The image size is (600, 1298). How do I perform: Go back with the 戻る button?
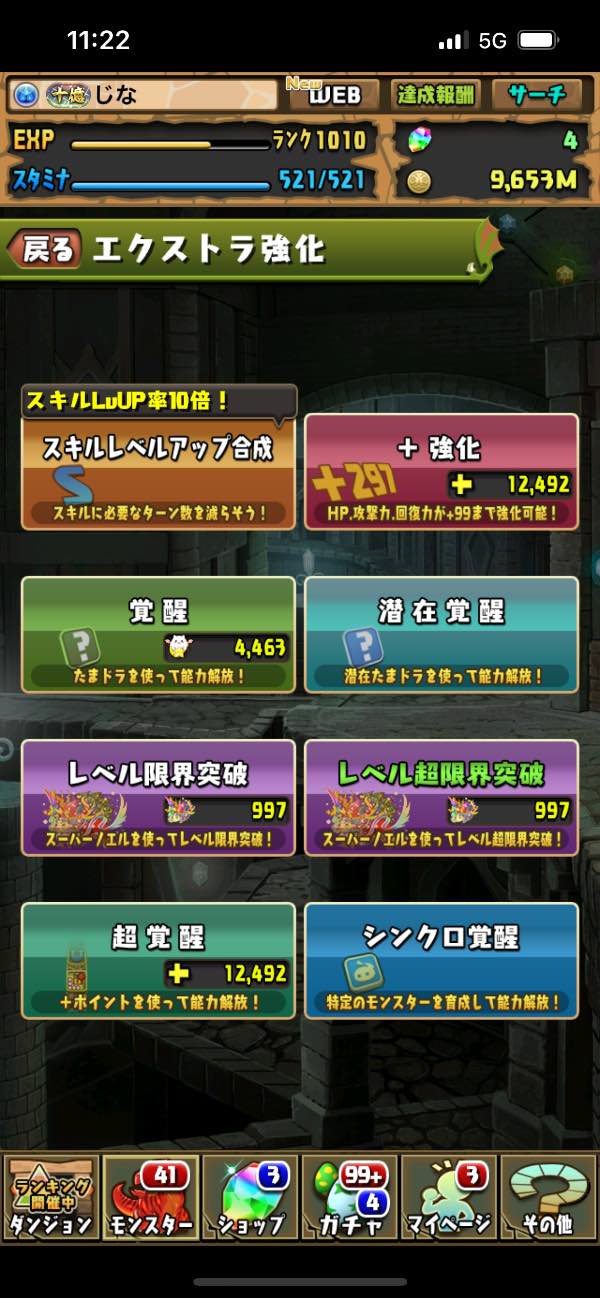coord(45,250)
